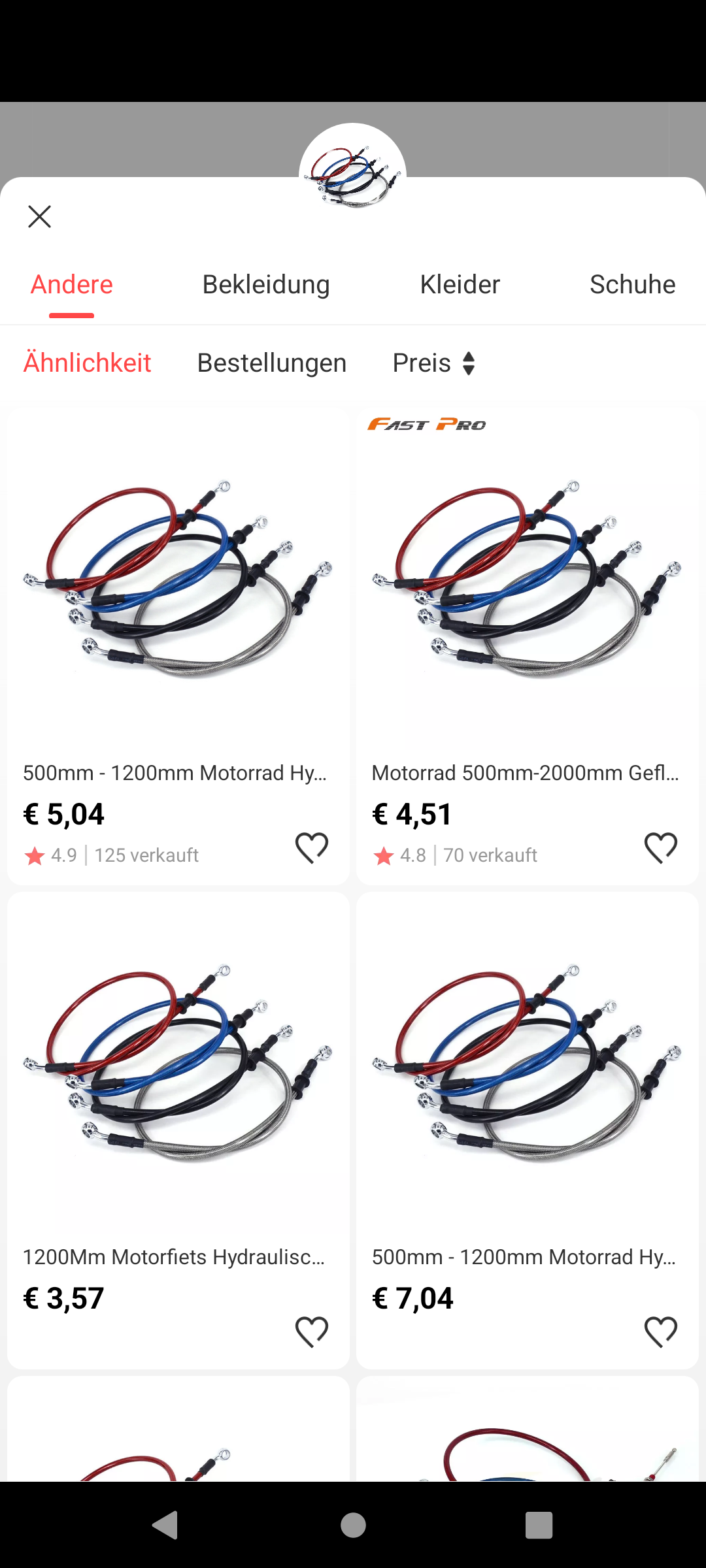Screen dimensions: 706x1568
Task: Sort results by Preis
Action: [434, 363]
